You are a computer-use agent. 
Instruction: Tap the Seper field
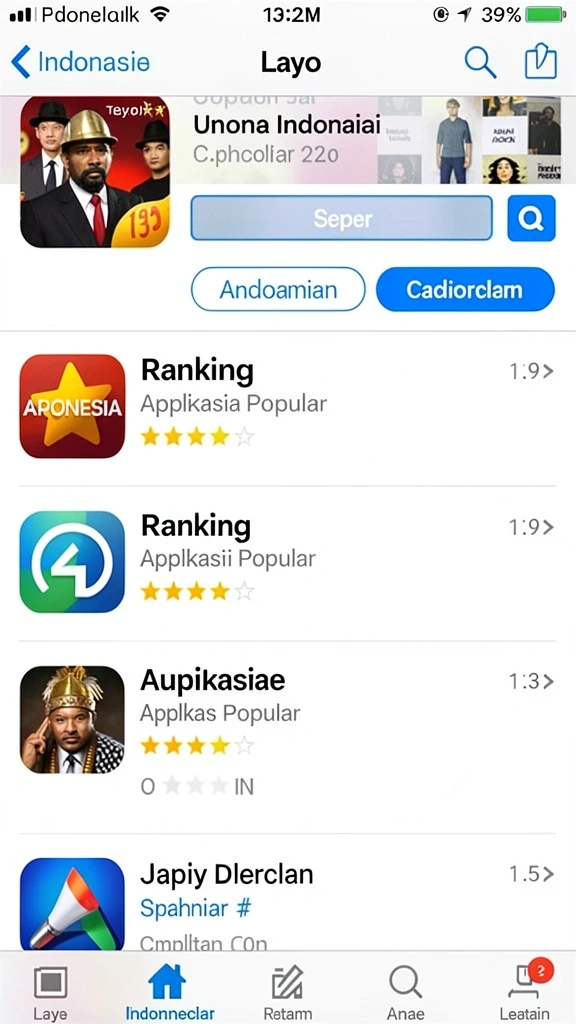click(x=342, y=218)
